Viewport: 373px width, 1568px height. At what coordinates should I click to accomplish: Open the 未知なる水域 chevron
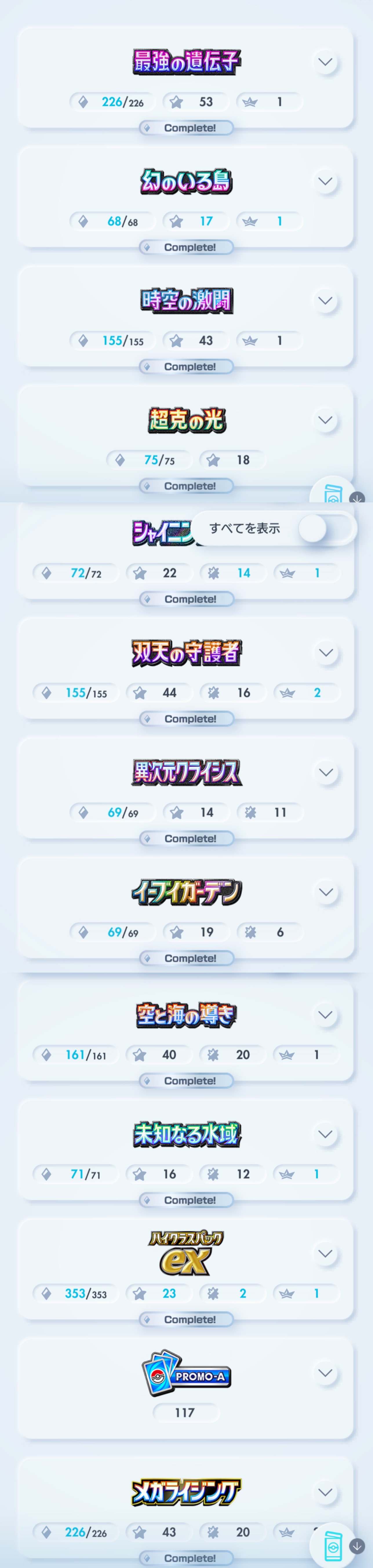325,1134
